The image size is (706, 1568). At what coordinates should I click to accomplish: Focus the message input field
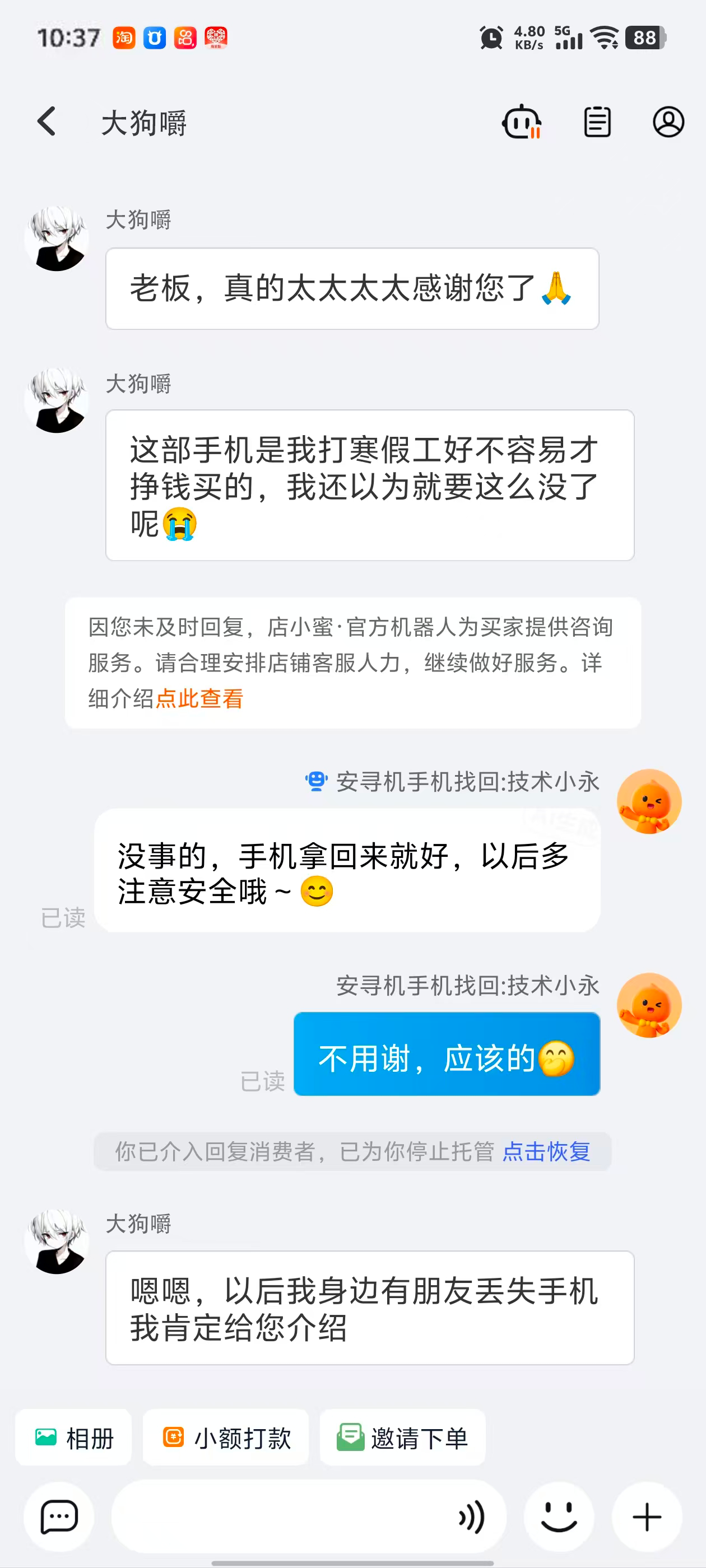pos(280,1516)
